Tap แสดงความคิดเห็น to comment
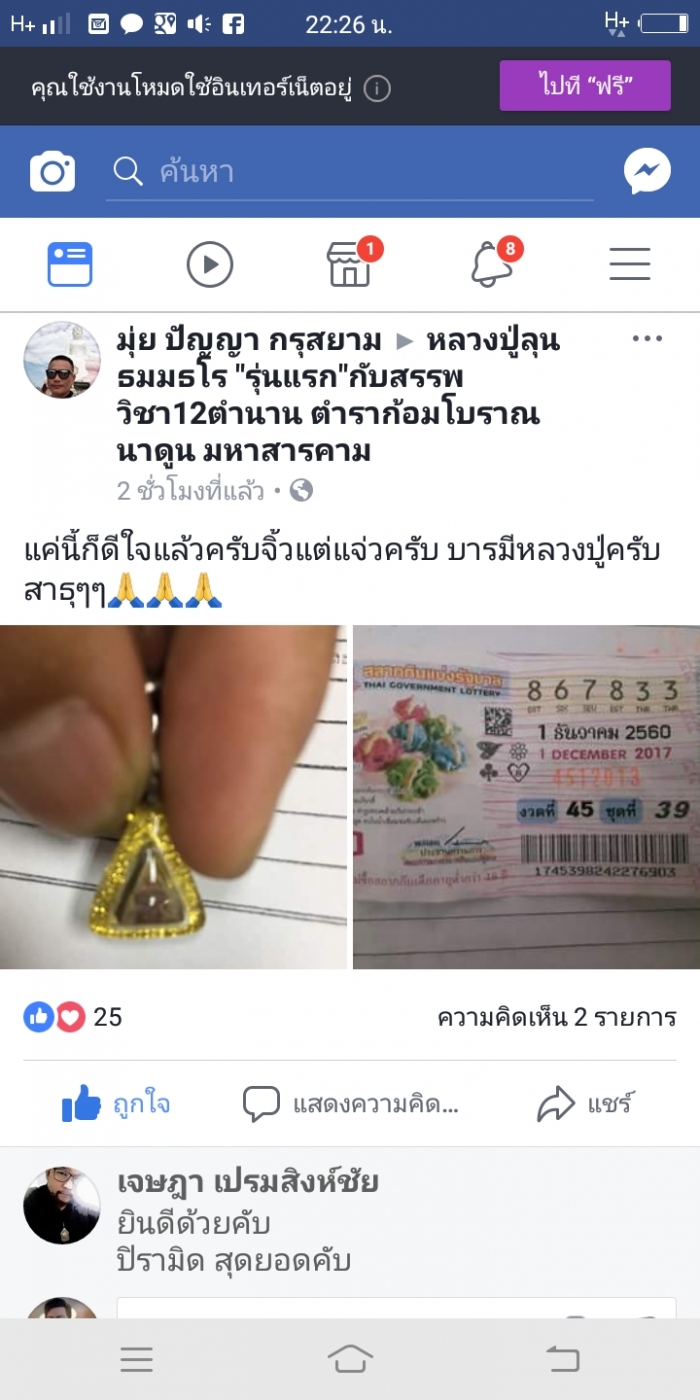 click(350, 1104)
